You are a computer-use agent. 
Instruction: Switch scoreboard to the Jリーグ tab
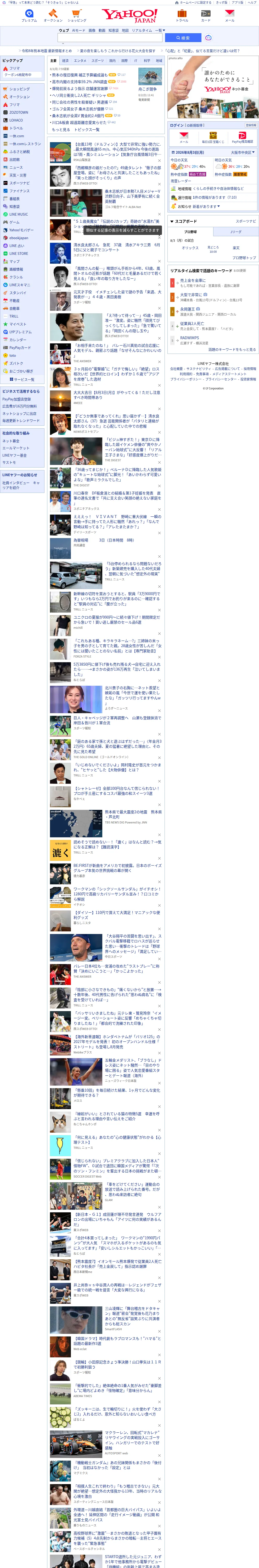235,232
